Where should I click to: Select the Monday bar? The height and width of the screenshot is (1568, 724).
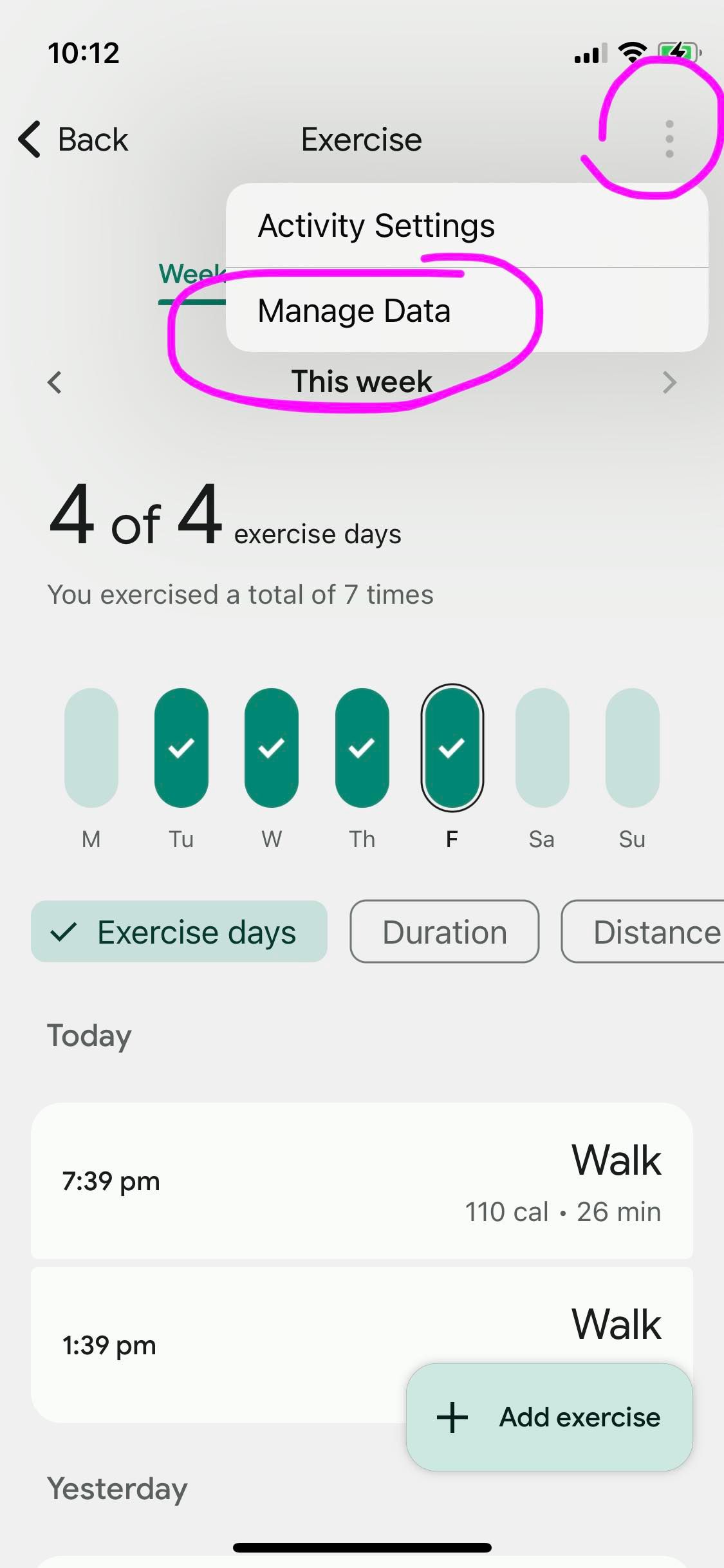pos(91,747)
